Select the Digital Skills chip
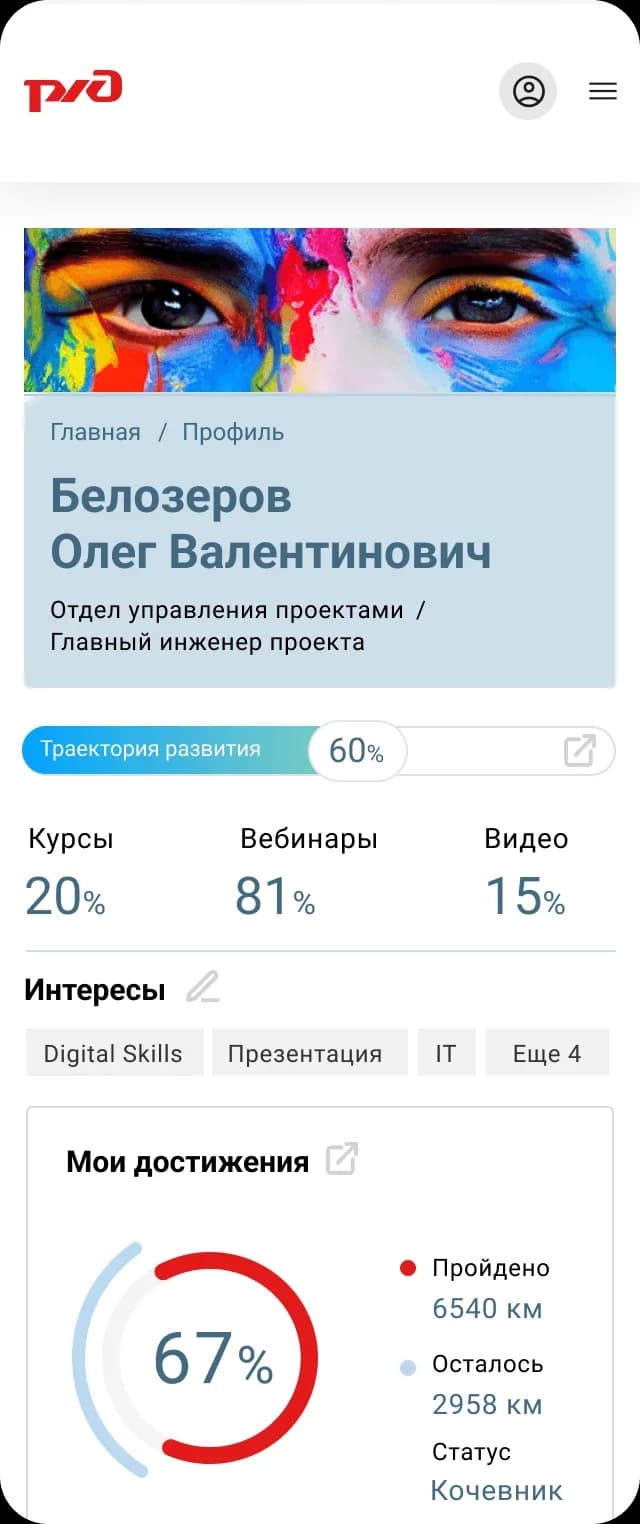 pos(113,1053)
